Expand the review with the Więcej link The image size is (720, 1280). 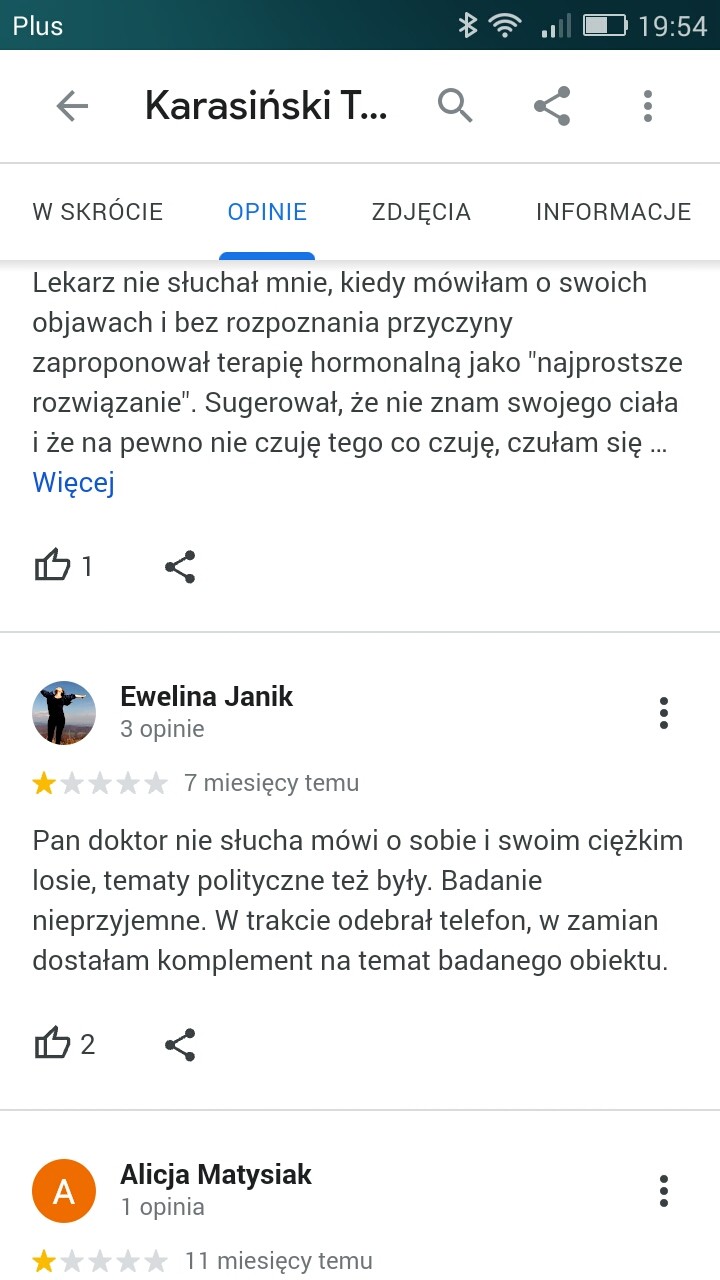(74, 483)
